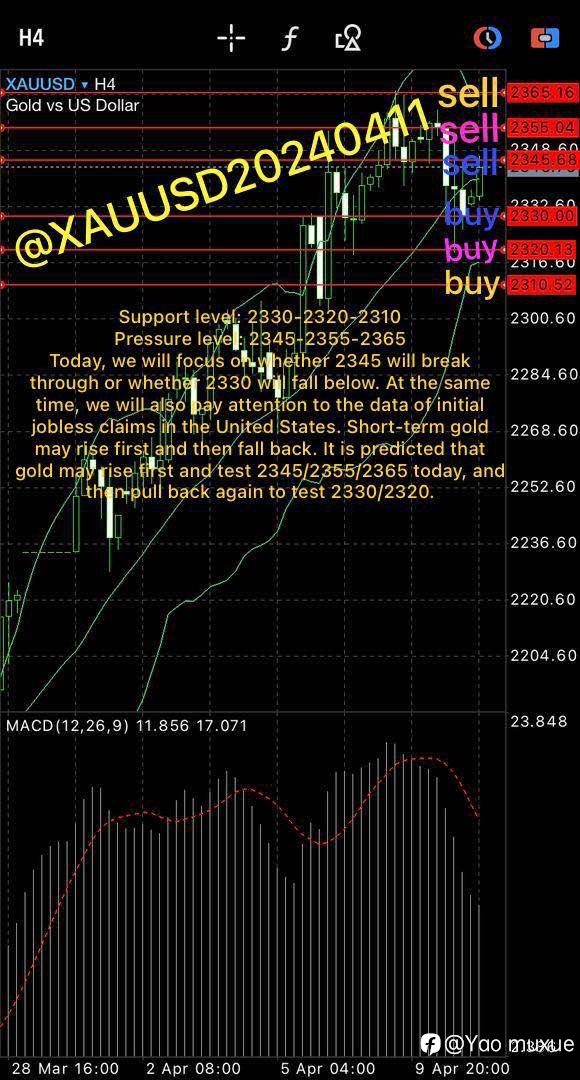Activate the crosshair tool
The height and width of the screenshot is (1080, 580).
(231, 38)
